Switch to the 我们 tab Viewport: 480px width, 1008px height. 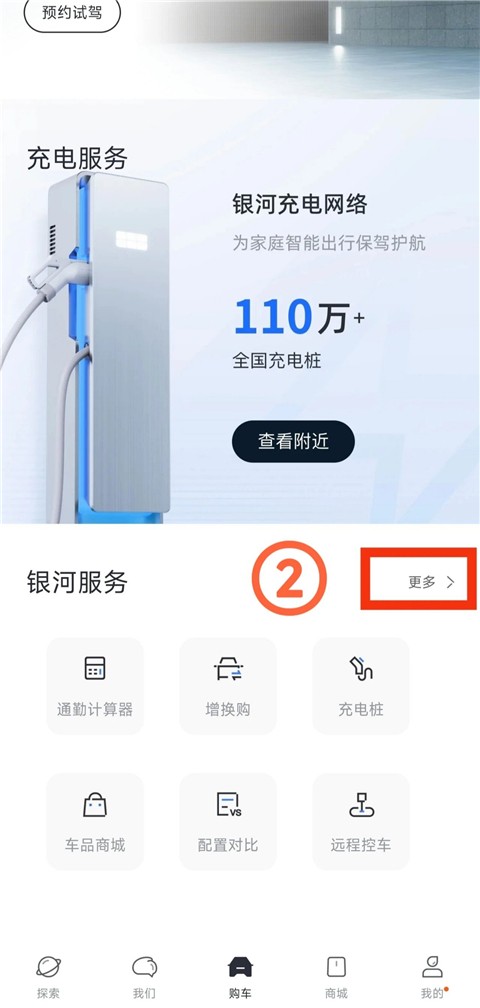(x=144, y=977)
